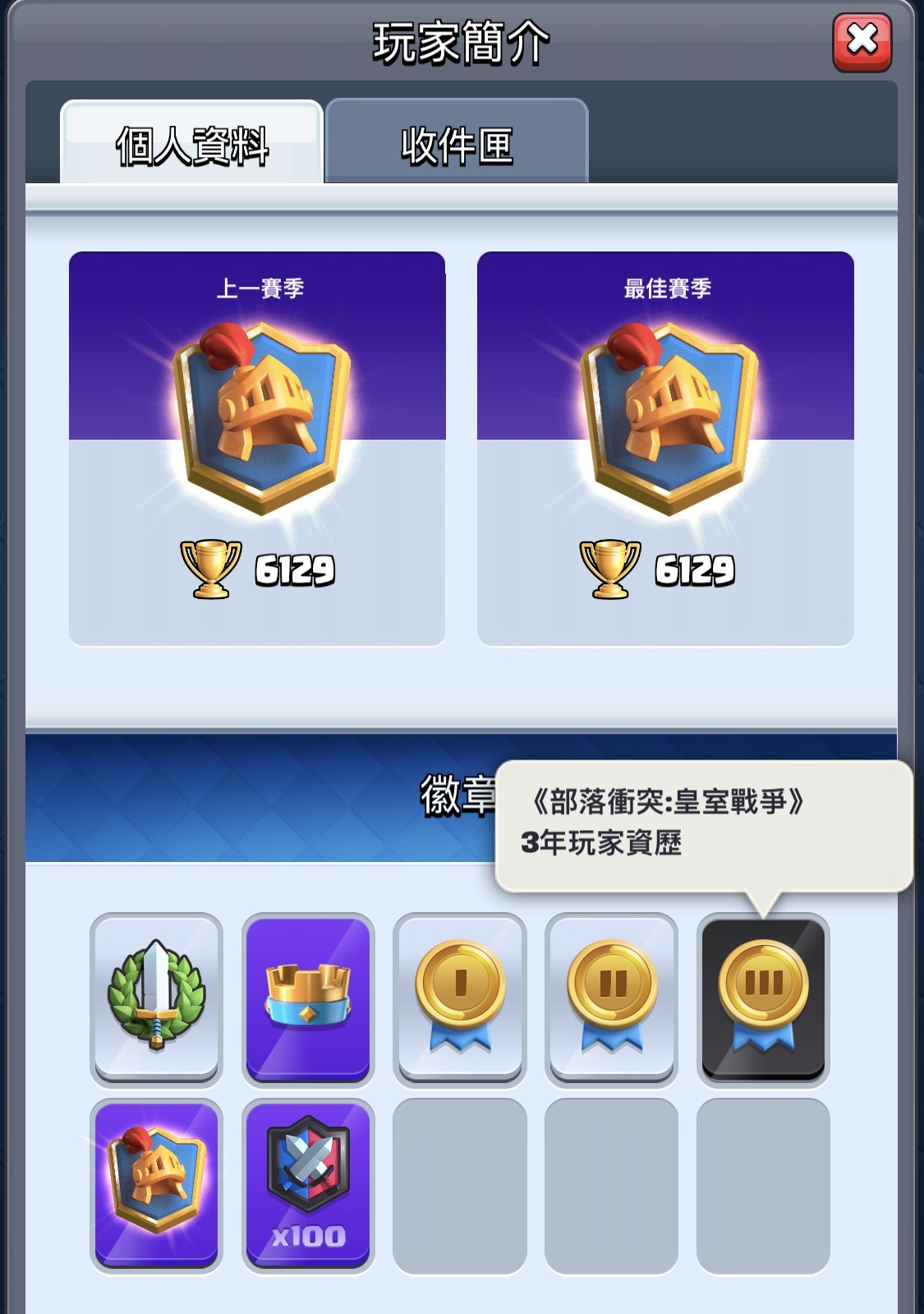This screenshot has height=1314, width=924.
Task: View the golden helmet league badge
Action: (x=156, y=1183)
